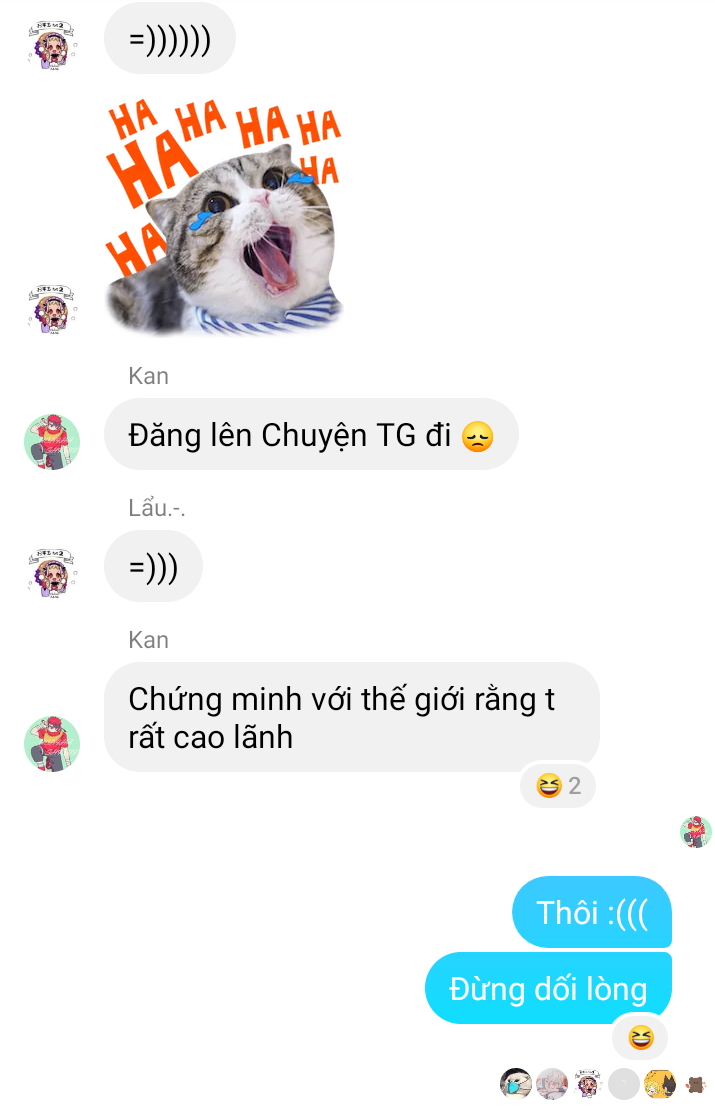View the laughing reaction on "Đừng dối lòng"
The width and height of the screenshot is (715, 1117).
640,1039
